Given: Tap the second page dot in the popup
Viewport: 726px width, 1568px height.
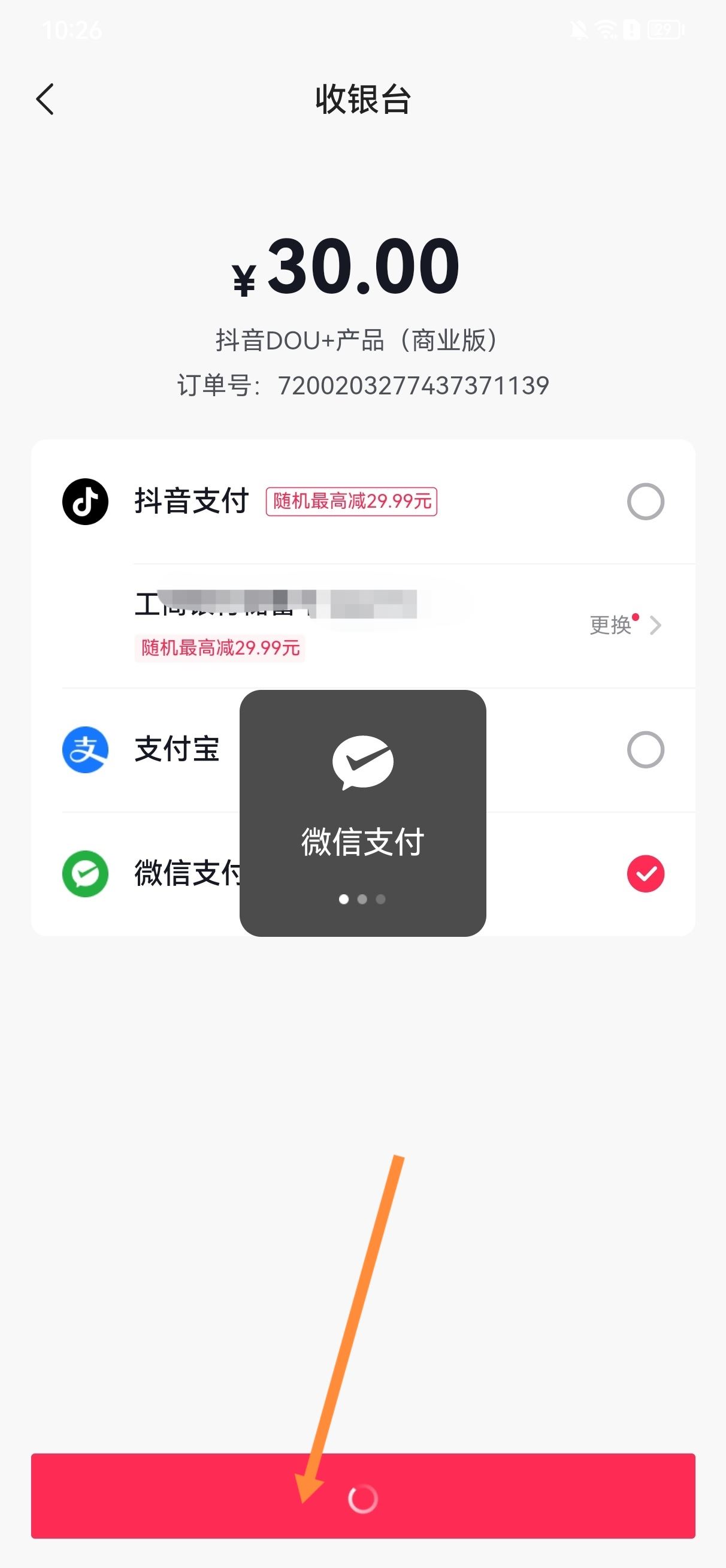Looking at the screenshot, I should [x=362, y=899].
